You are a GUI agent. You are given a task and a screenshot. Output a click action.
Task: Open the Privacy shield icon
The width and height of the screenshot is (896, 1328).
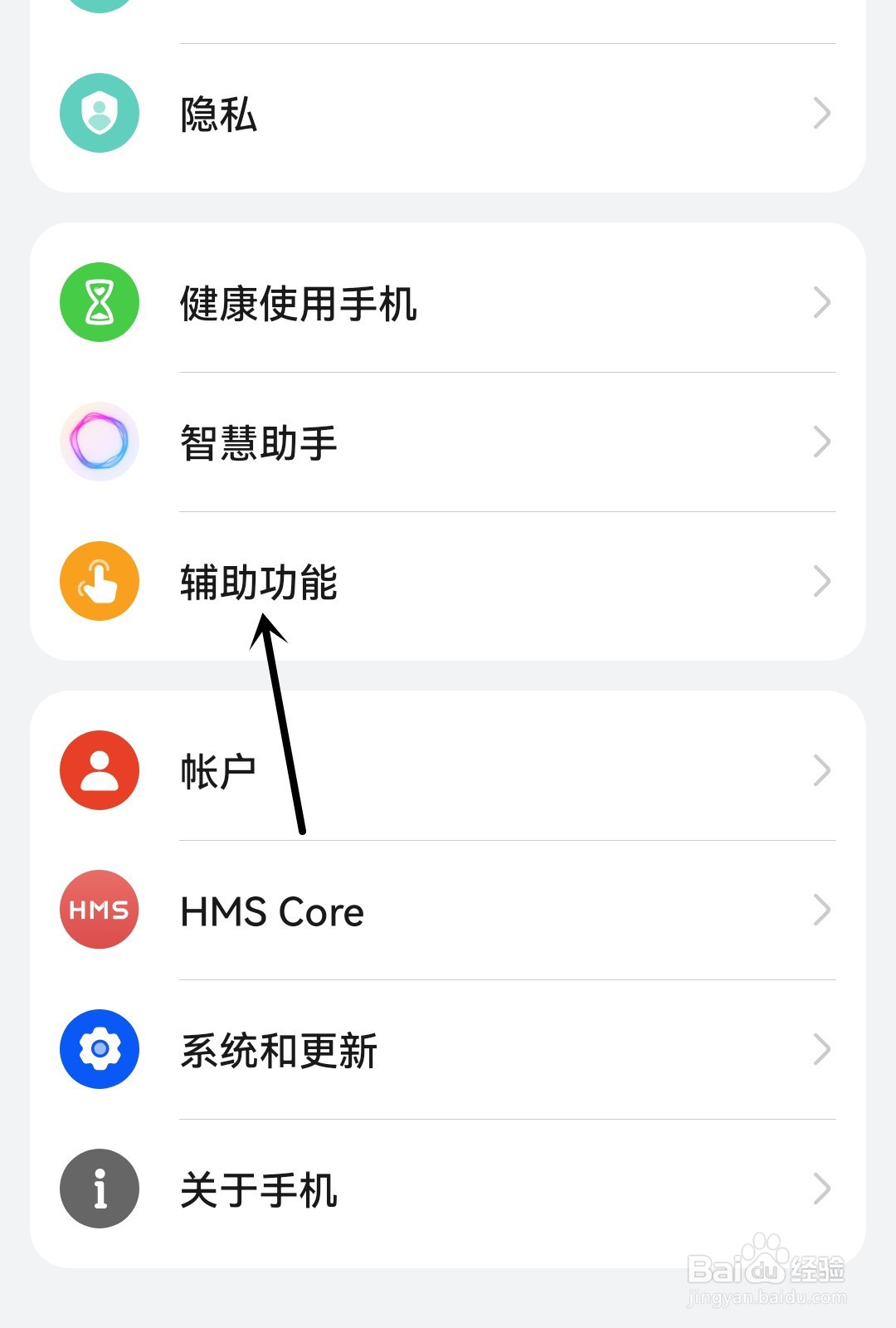coord(99,113)
